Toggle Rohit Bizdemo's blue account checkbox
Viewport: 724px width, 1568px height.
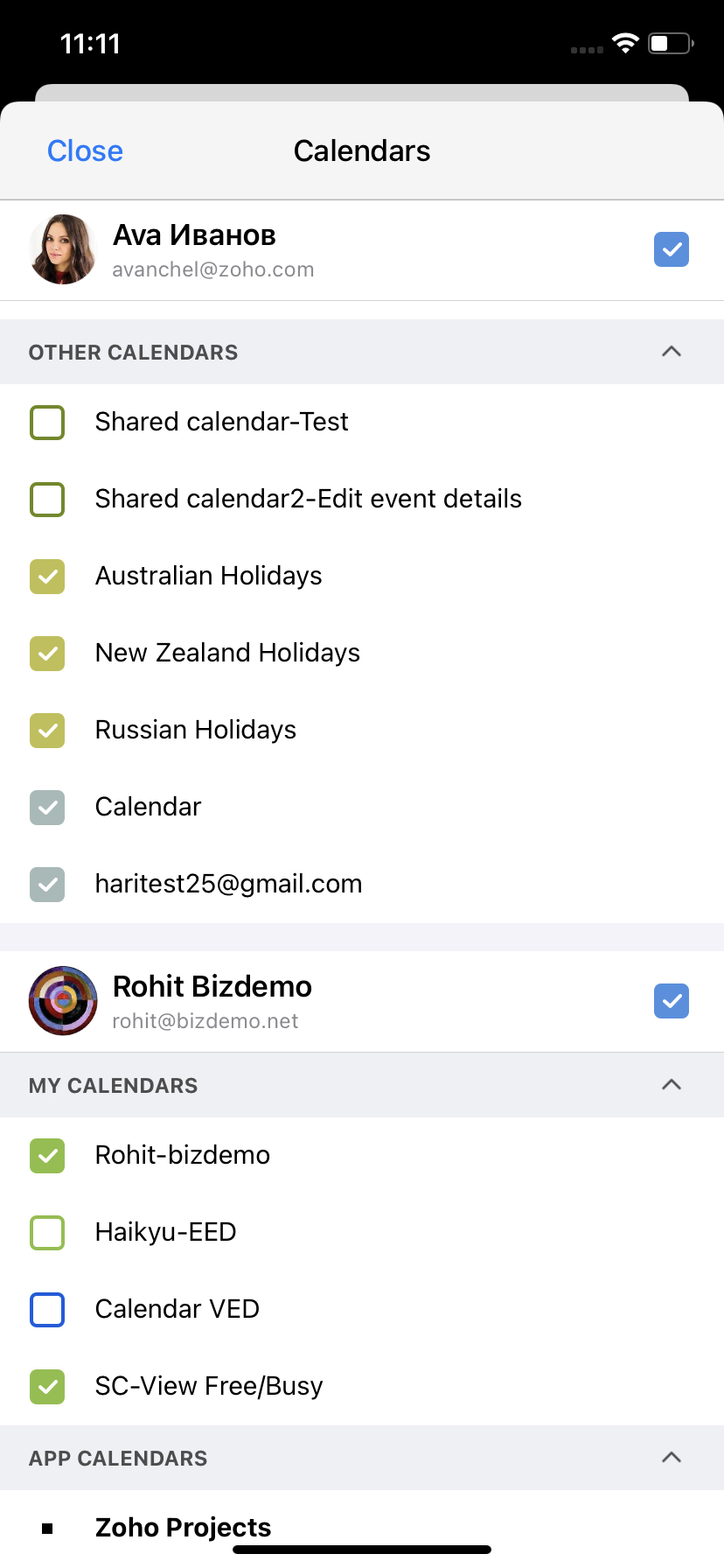pos(671,1001)
